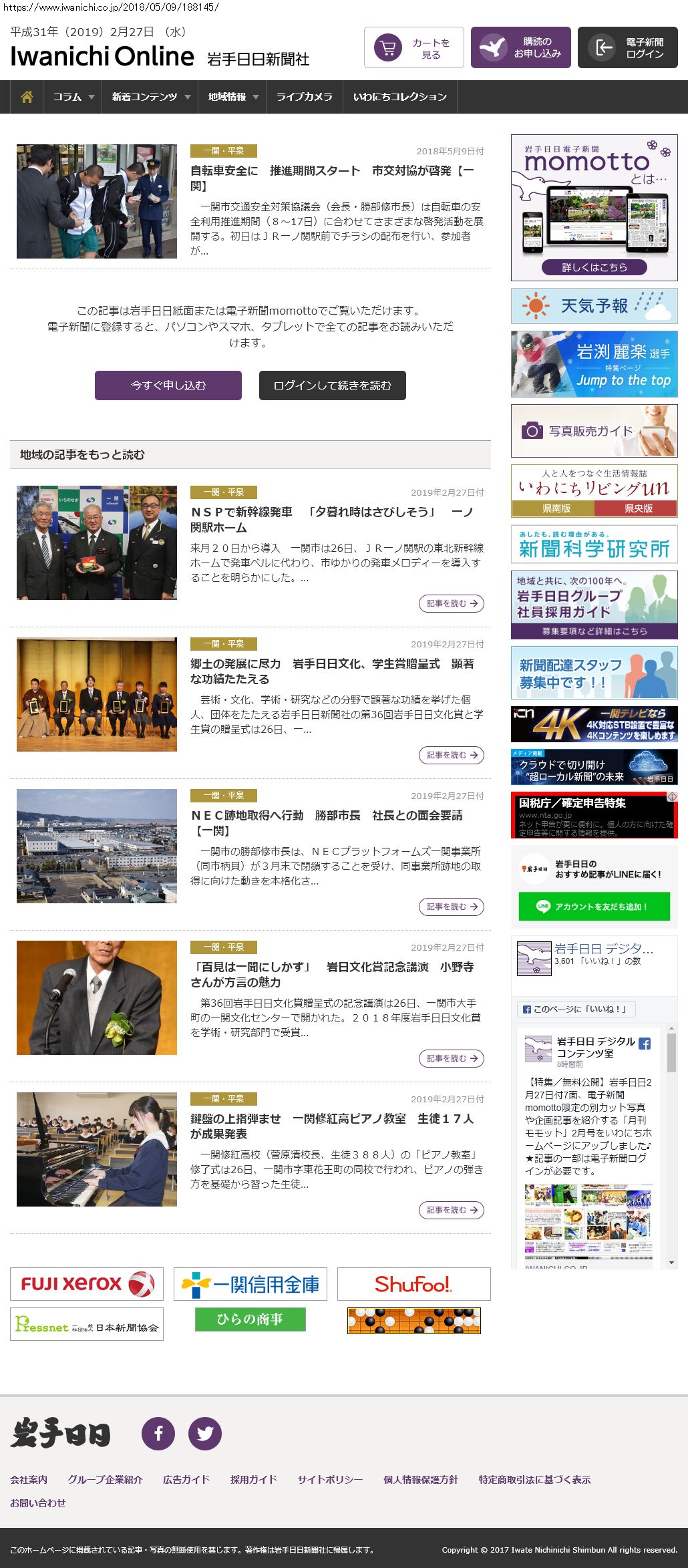Add LINE account as friend
688x1568 pixels.
point(594,907)
